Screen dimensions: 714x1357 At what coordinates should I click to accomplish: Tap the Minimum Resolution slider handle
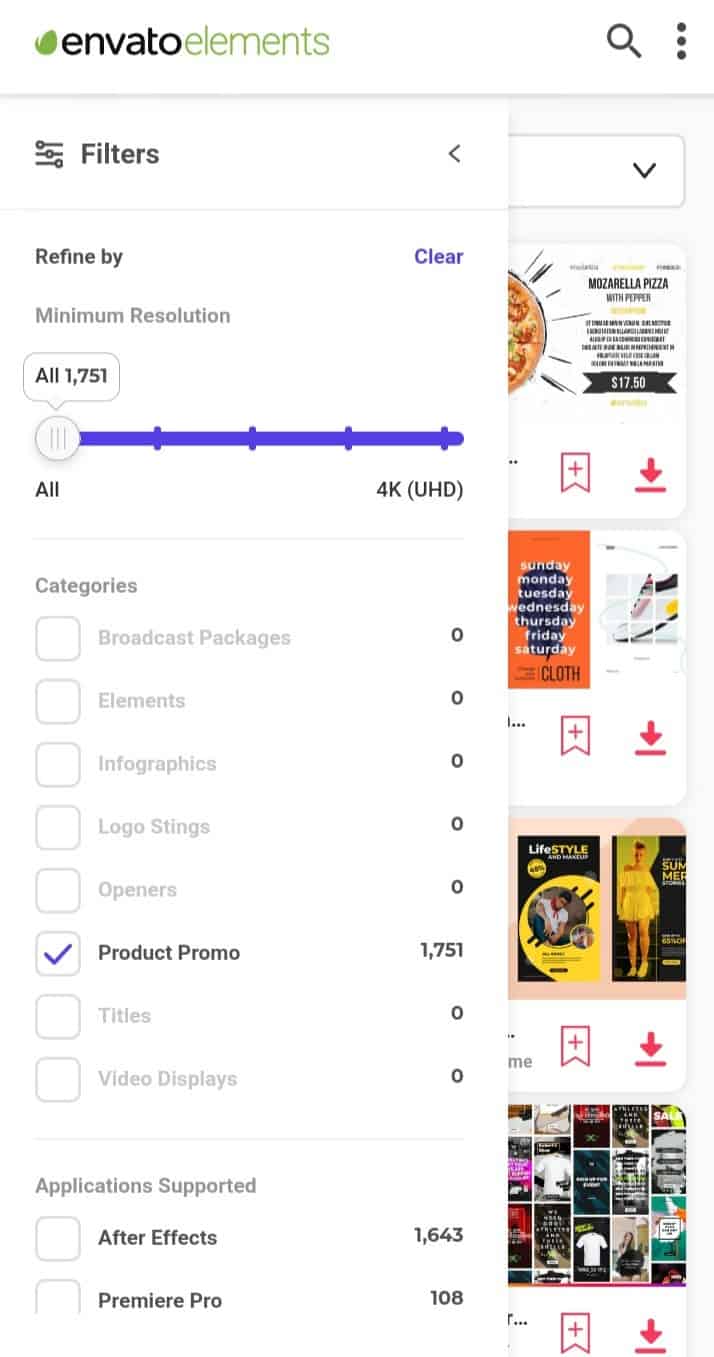pos(58,438)
